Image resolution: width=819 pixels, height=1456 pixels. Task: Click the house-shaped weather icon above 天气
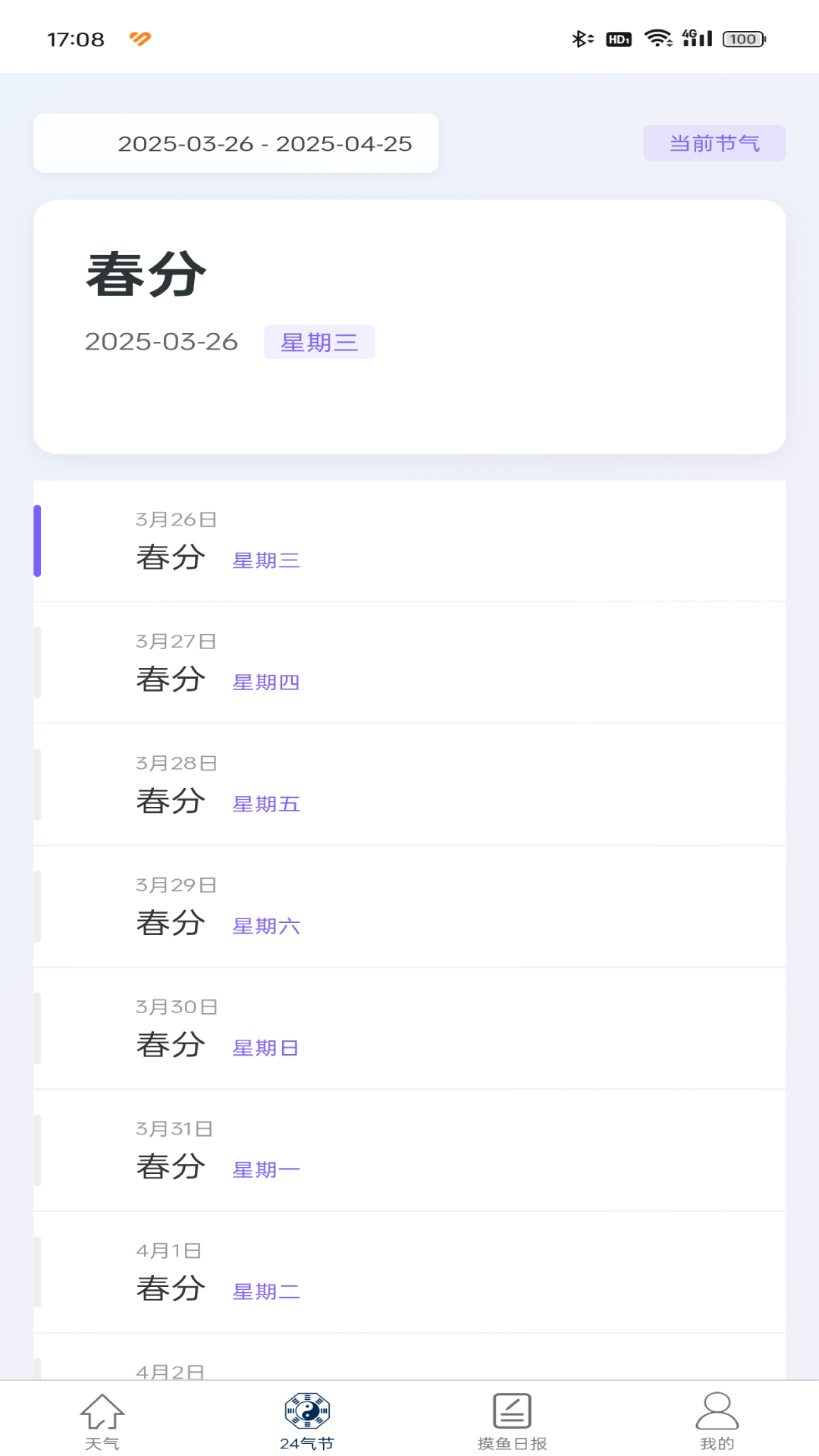(101, 1410)
